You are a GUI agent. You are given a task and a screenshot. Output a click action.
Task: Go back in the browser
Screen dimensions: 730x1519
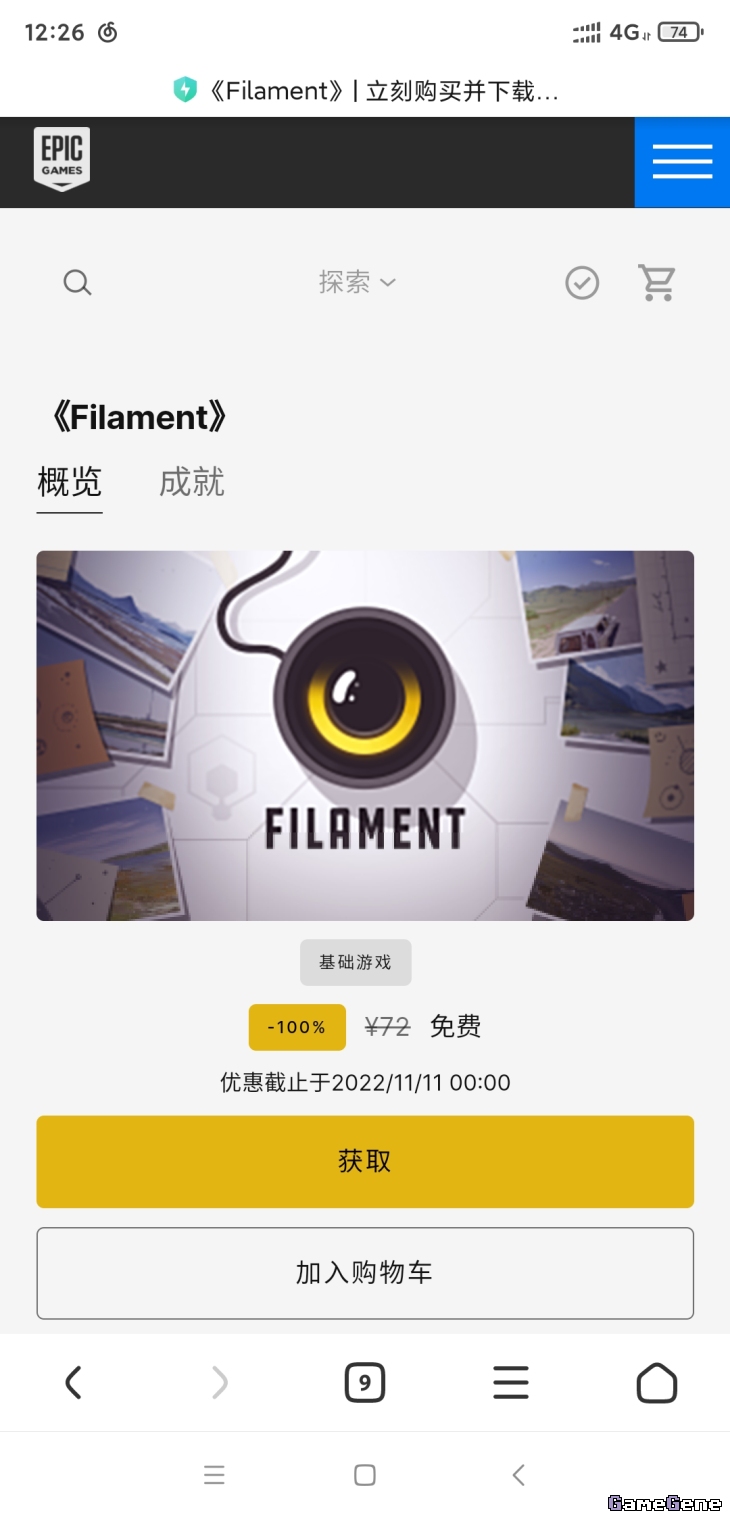[x=73, y=1383]
